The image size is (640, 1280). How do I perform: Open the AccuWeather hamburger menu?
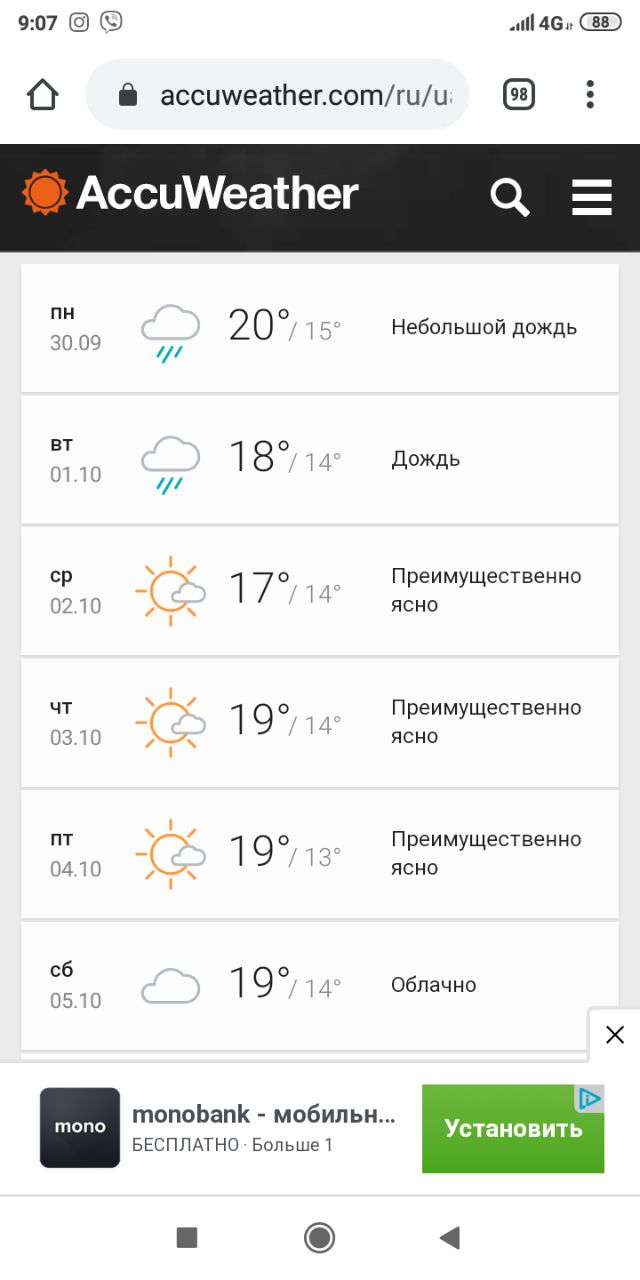591,197
